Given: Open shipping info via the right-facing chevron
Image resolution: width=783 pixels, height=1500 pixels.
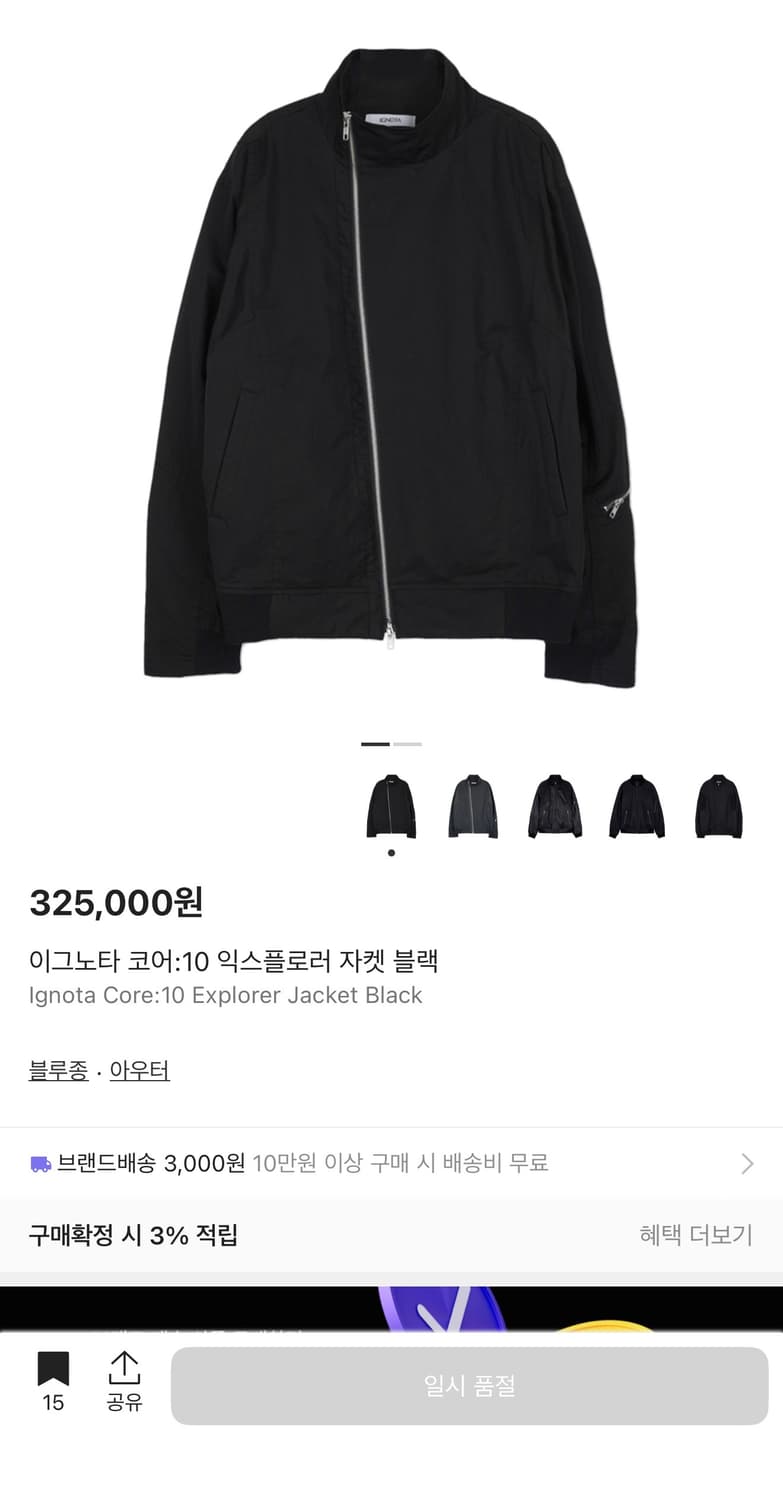Looking at the screenshot, I should point(746,1163).
